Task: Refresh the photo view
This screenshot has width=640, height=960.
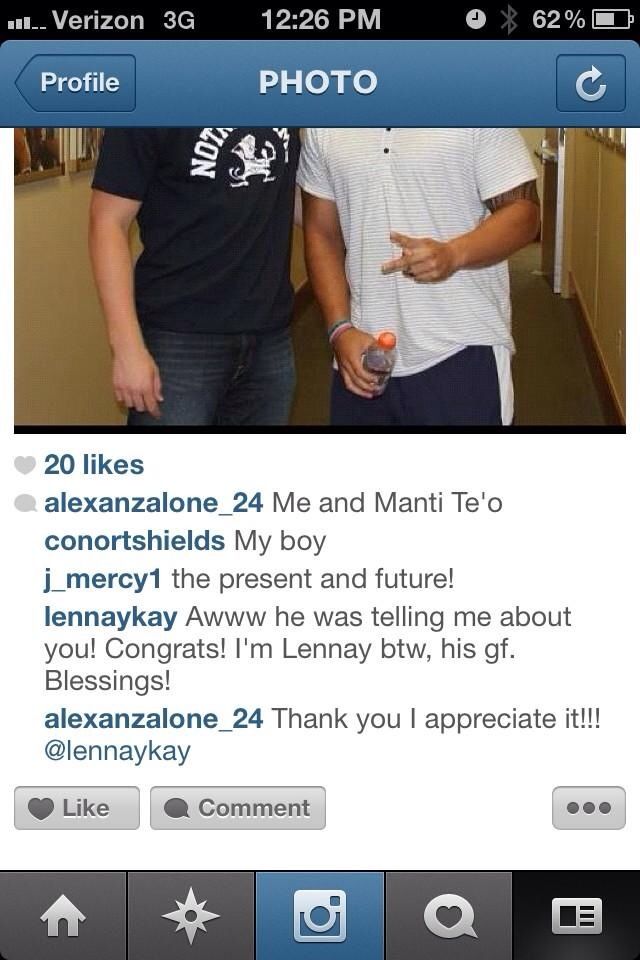Action: pyautogui.click(x=590, y=84)
